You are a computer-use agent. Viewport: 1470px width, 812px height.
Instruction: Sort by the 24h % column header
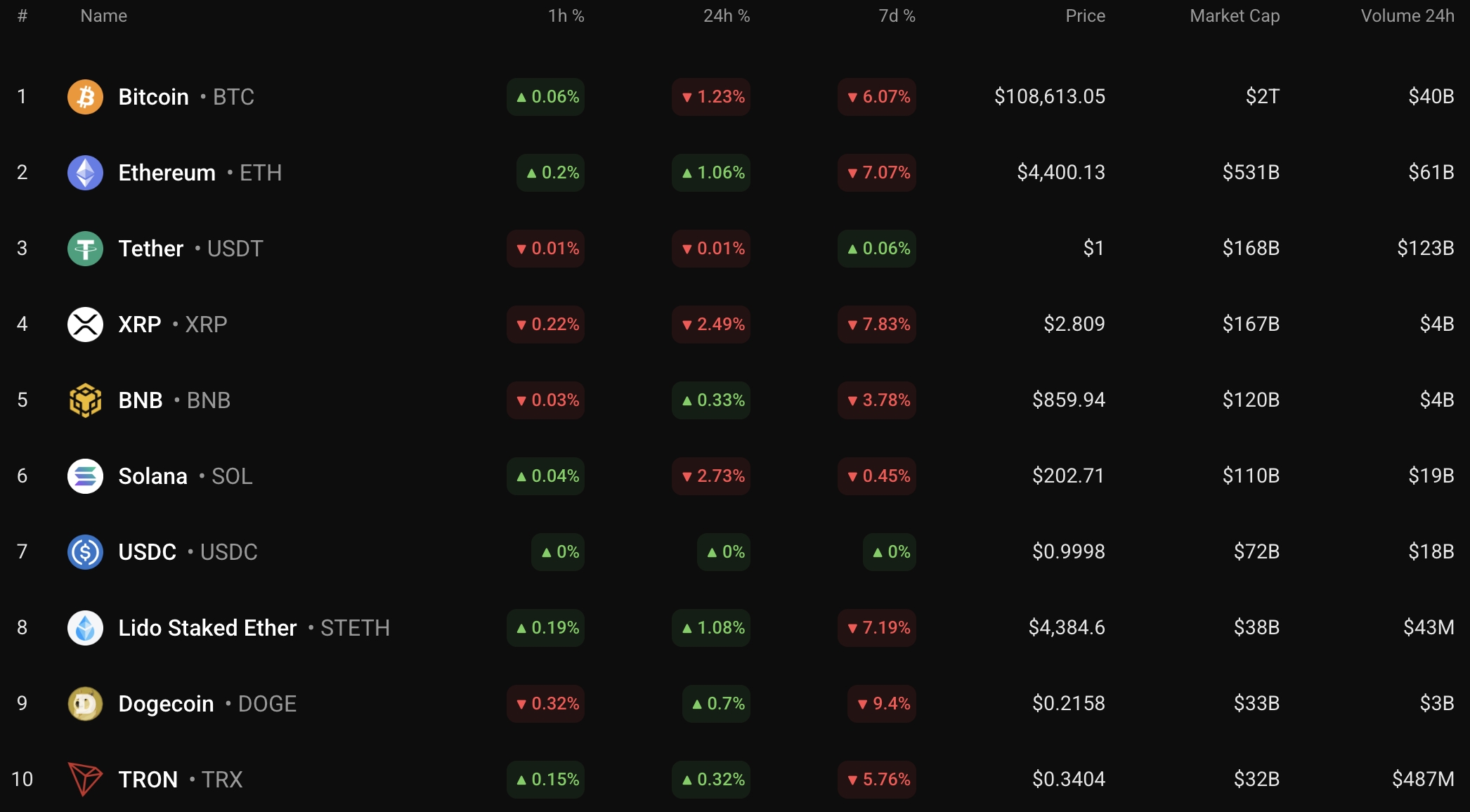726,15
